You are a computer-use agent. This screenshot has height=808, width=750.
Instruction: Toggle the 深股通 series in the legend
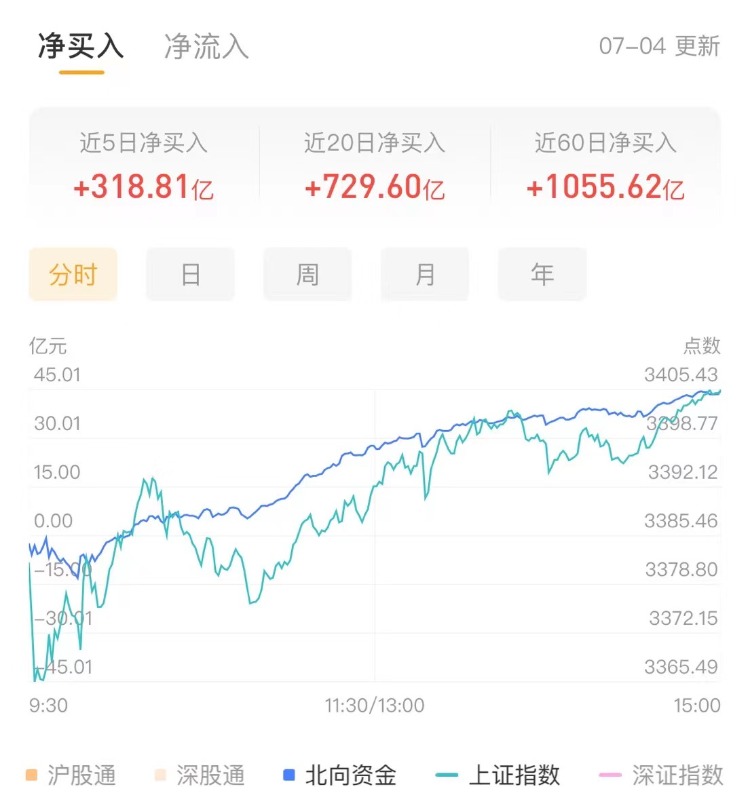tap(198, 775)
